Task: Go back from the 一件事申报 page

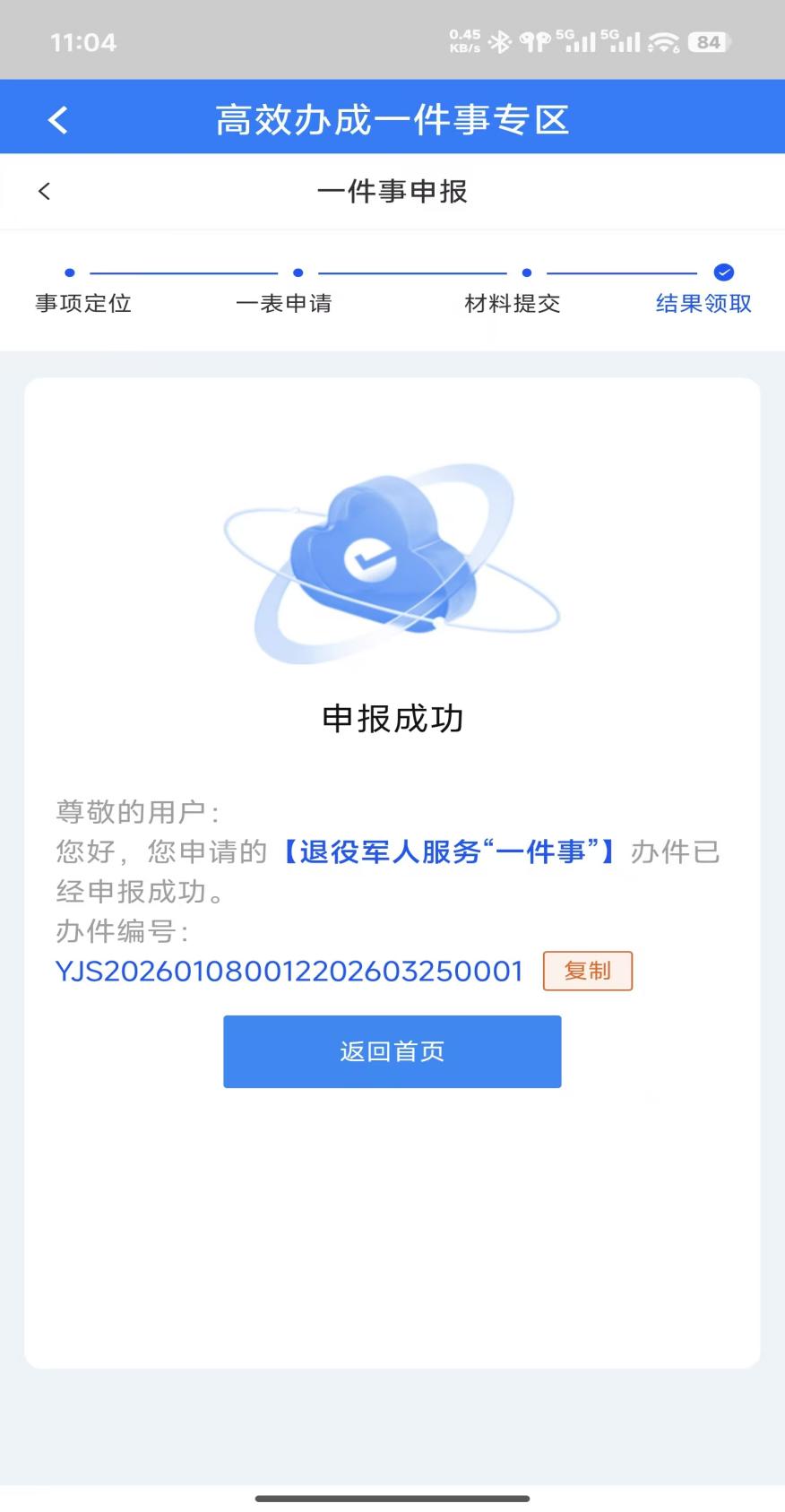Action: click(x=45, y=191)
